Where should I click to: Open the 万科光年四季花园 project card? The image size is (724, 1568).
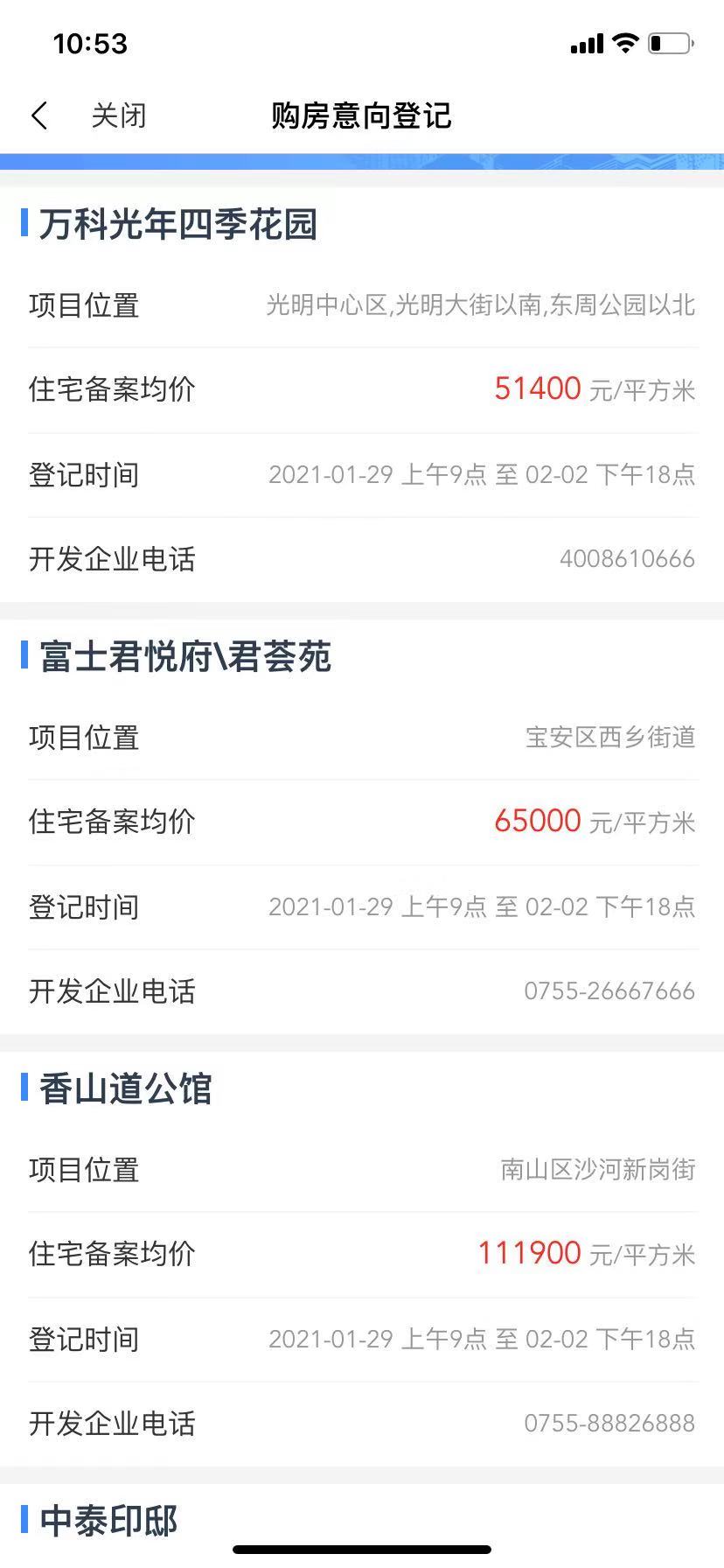tap(362, 394)
